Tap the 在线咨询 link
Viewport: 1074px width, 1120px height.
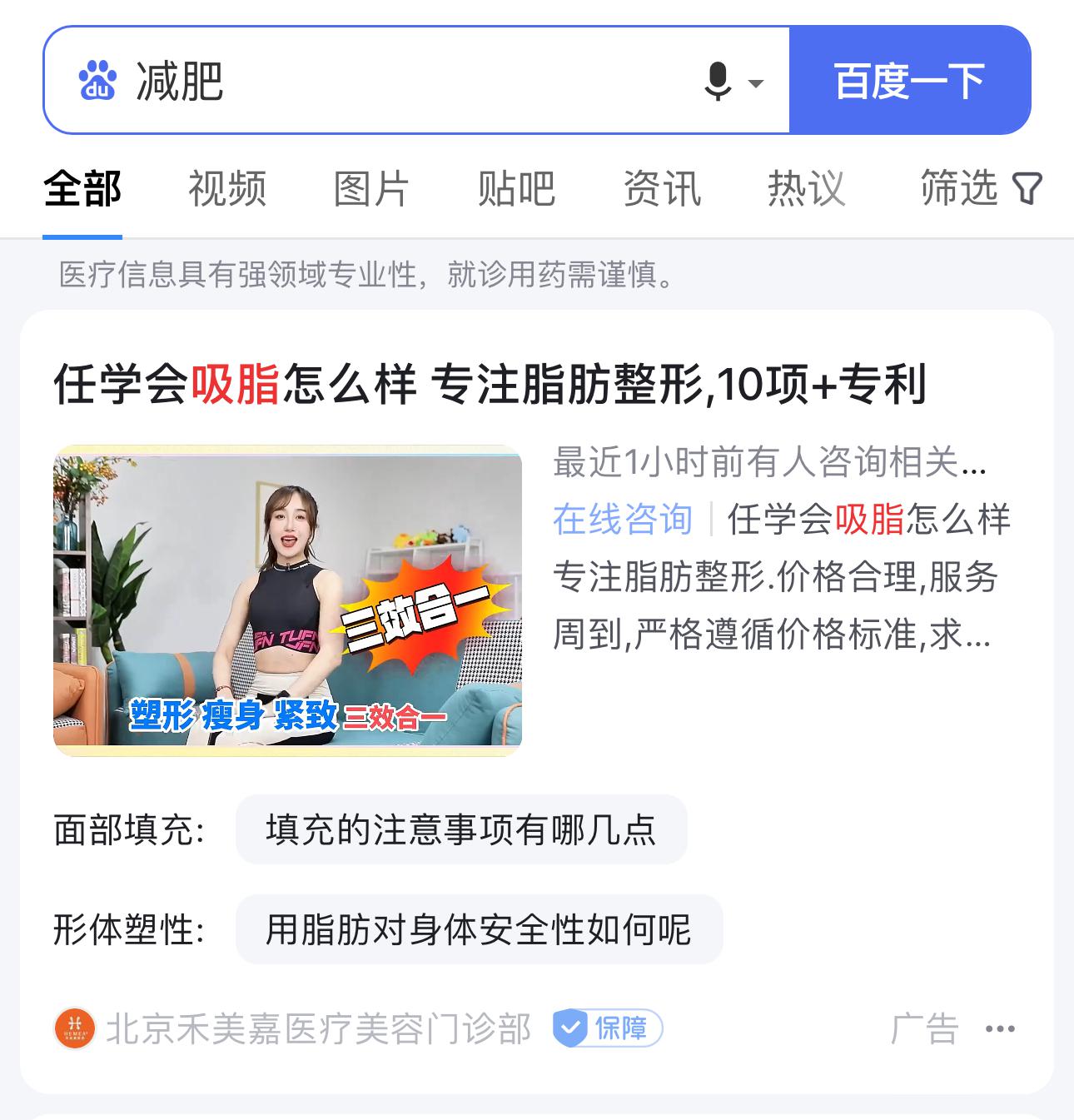point(623,519)
